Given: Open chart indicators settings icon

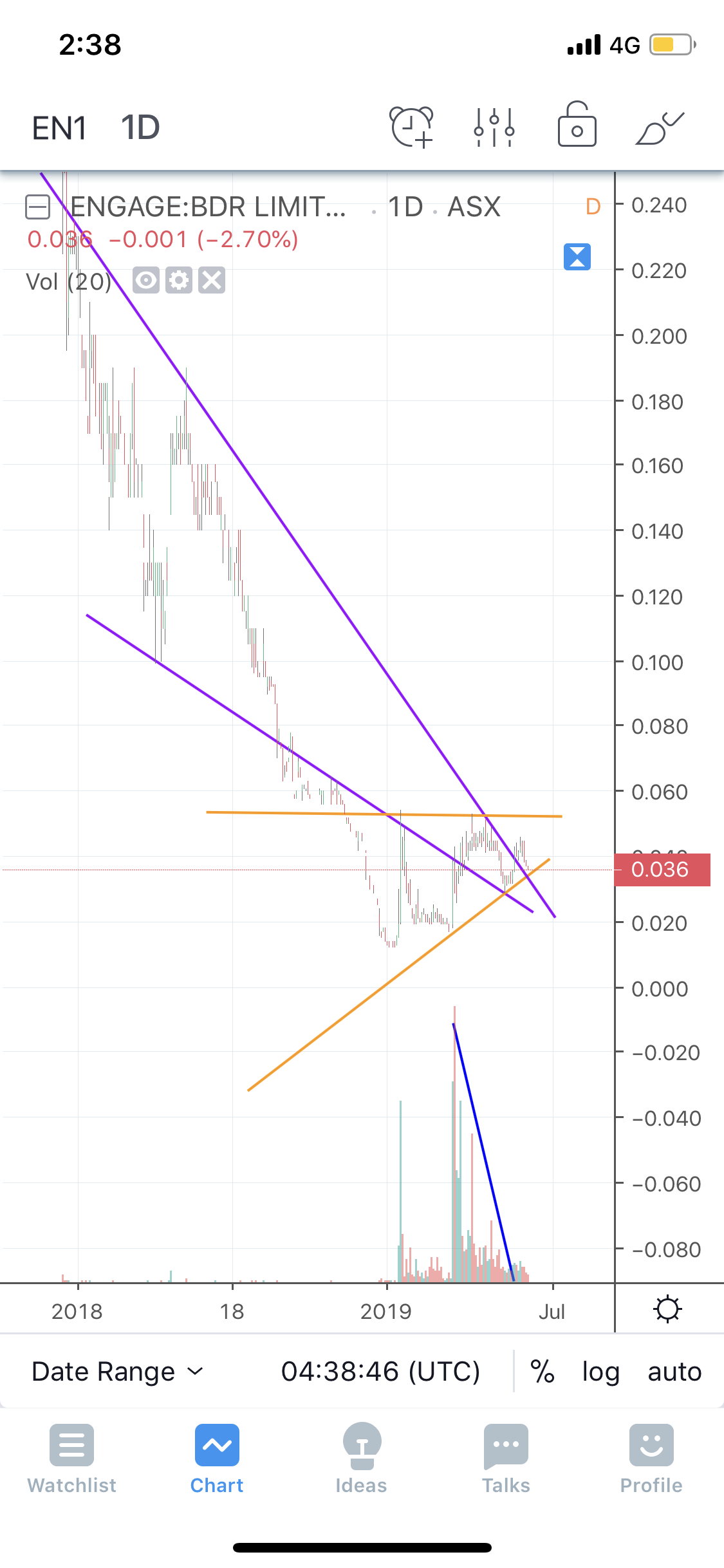Looking at the screenshot, I should point(494,127).
